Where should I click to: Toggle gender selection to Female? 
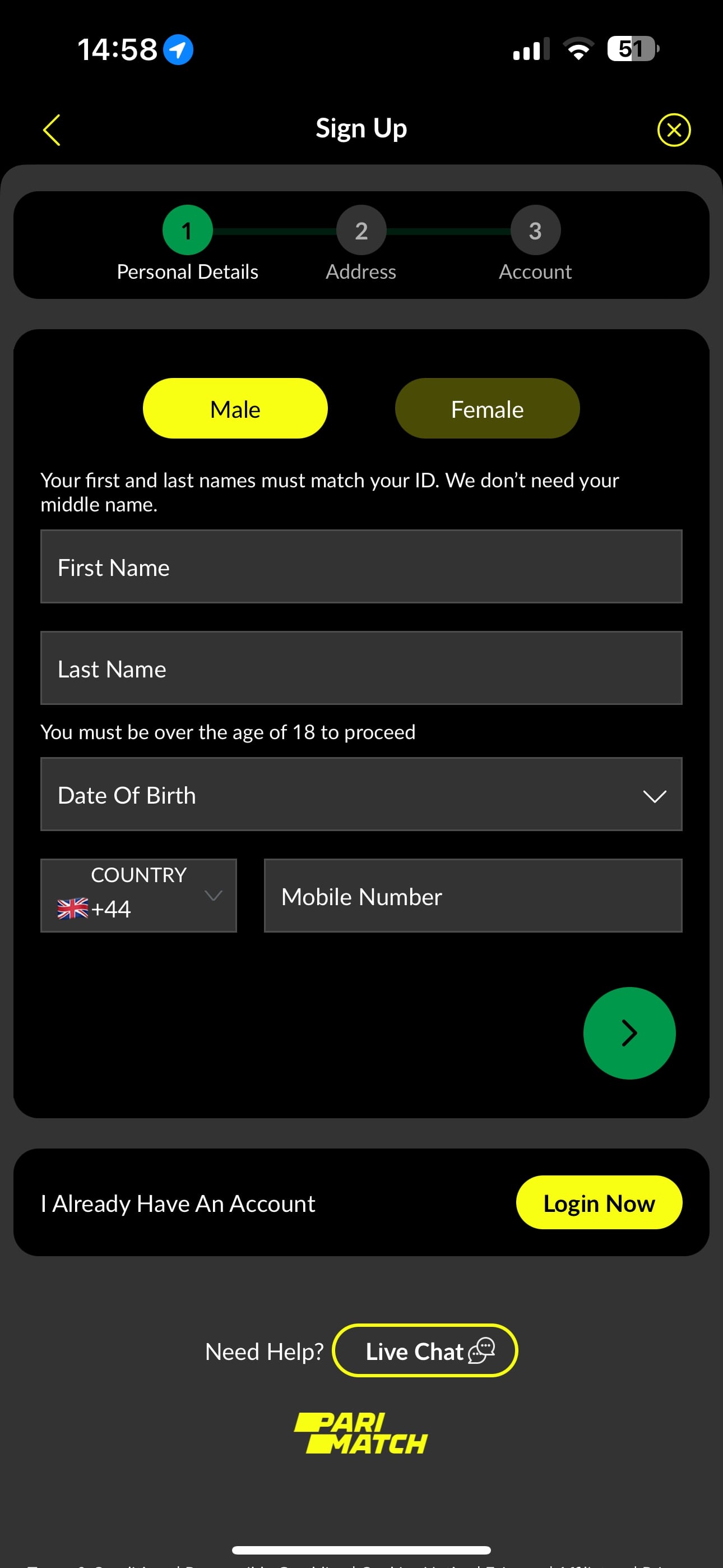(x=487, y=408)
